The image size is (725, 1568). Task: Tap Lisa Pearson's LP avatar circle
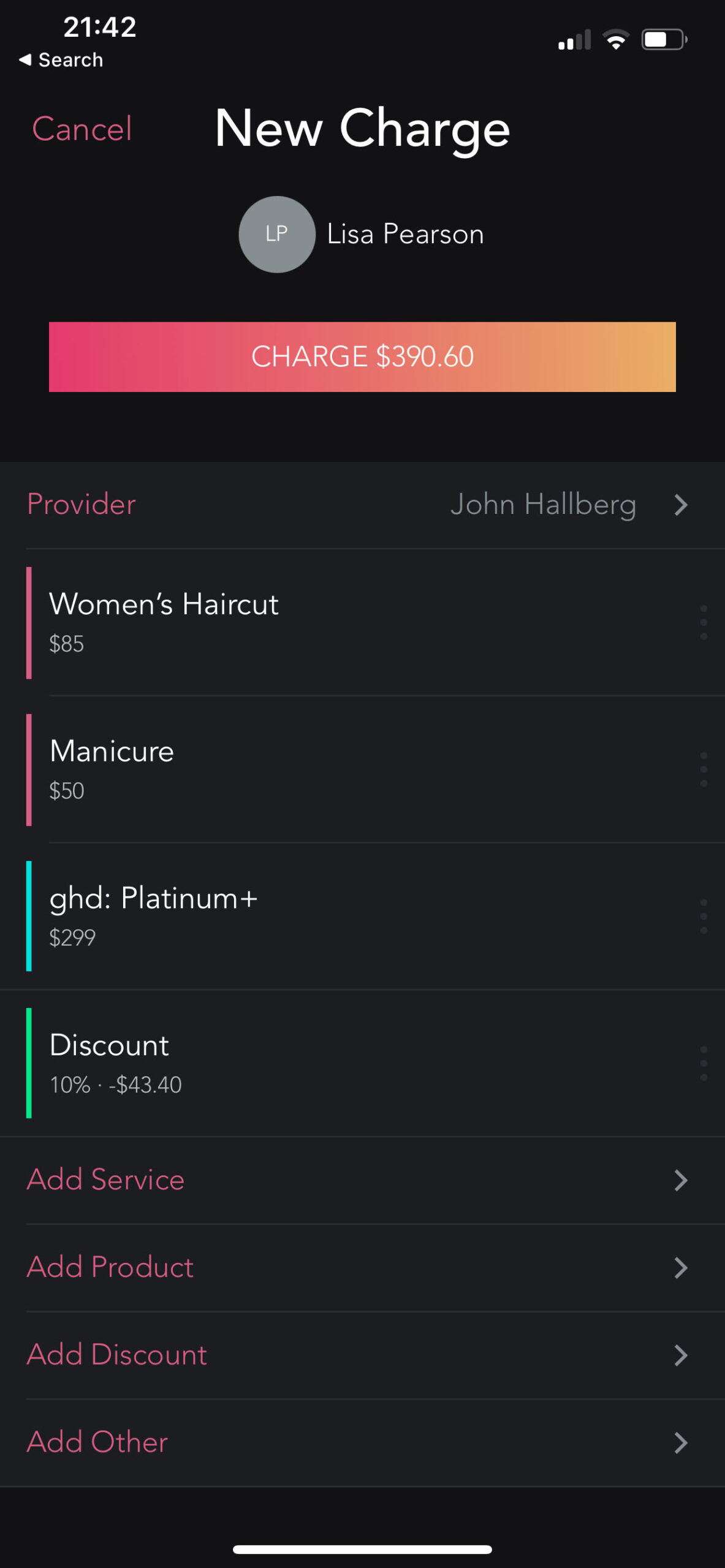tap(277, 235)
